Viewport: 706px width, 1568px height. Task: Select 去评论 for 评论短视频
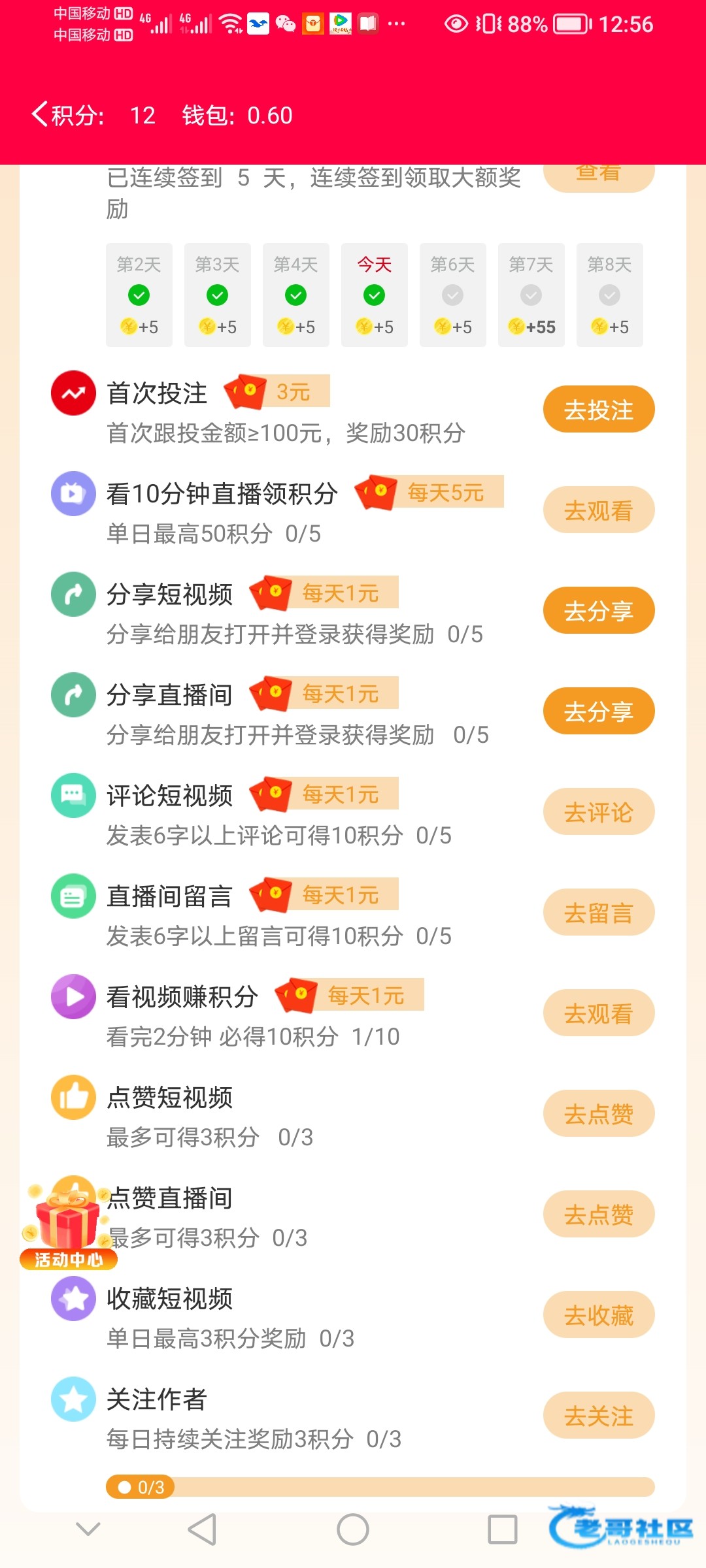coord(598,812)
